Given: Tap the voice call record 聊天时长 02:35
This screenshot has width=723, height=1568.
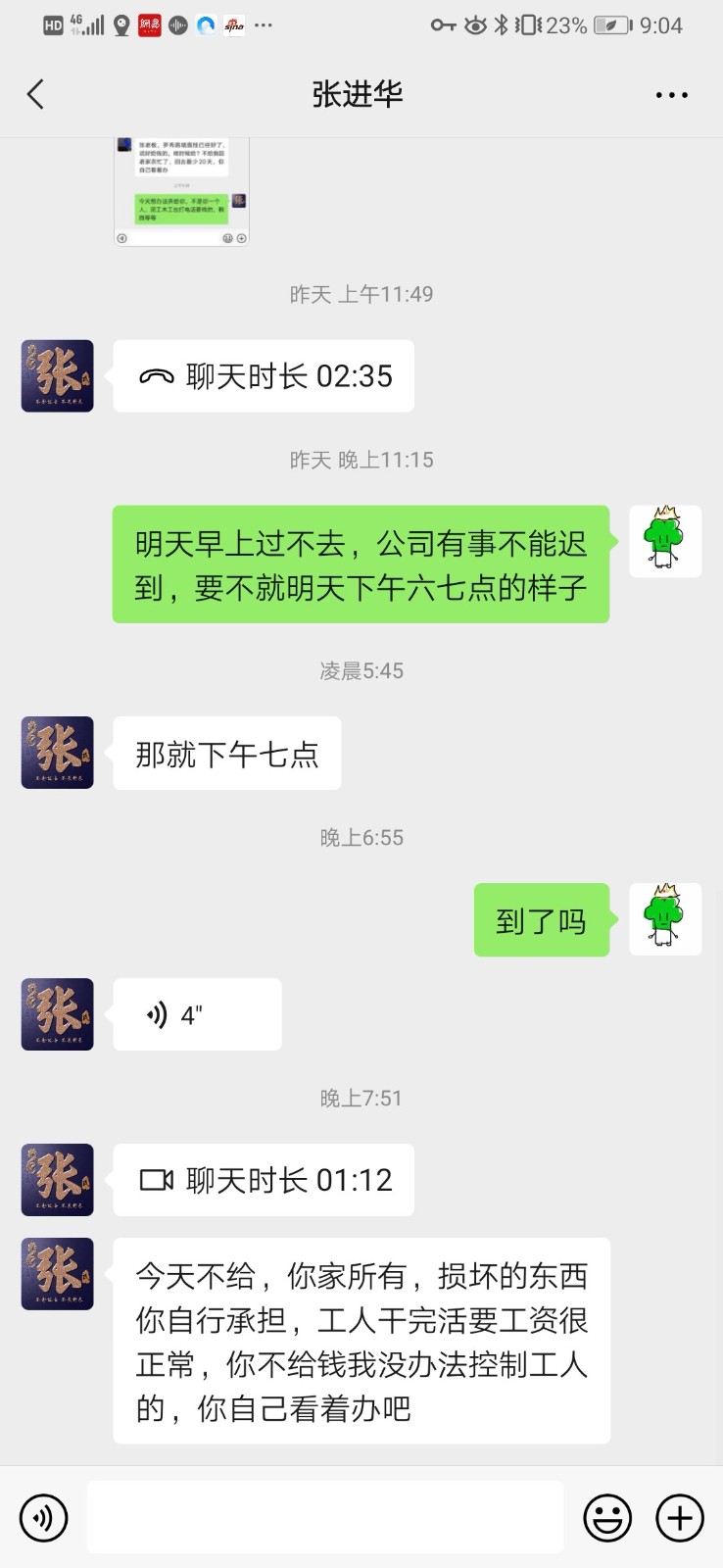Looking at the screenshot, I should pyautogui.click(x=264, y=376).
